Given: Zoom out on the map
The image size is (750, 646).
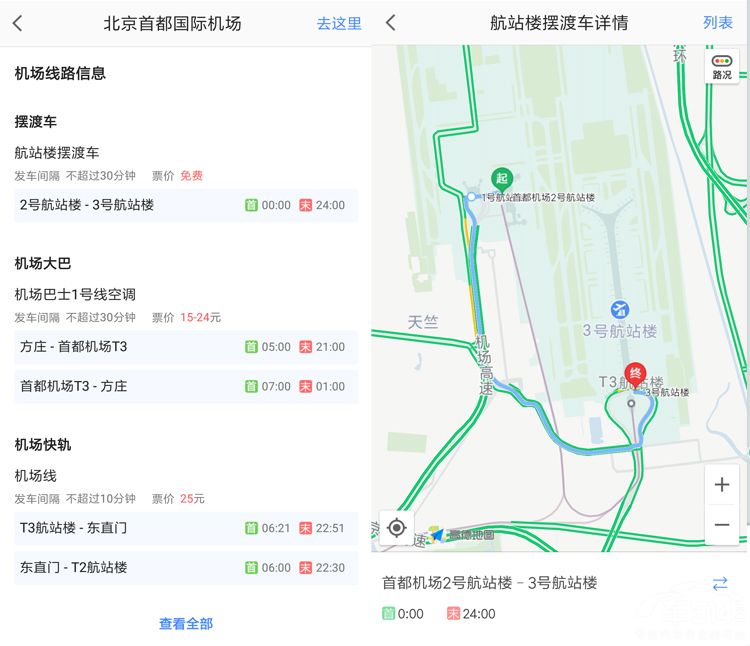Looking at the screenshot, I should 721,524.
